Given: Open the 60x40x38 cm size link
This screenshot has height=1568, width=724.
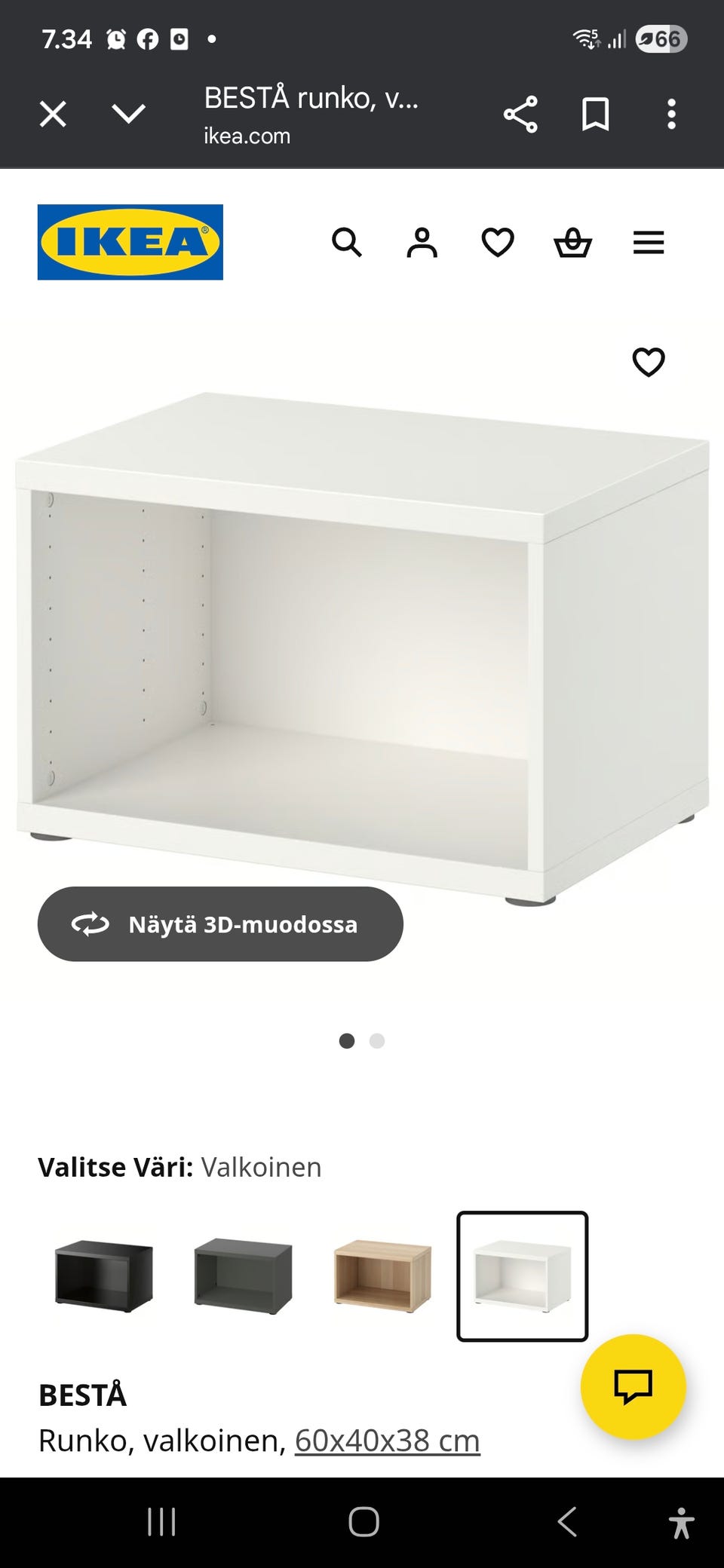Looking at the screenshot, I should point(387,1441).
